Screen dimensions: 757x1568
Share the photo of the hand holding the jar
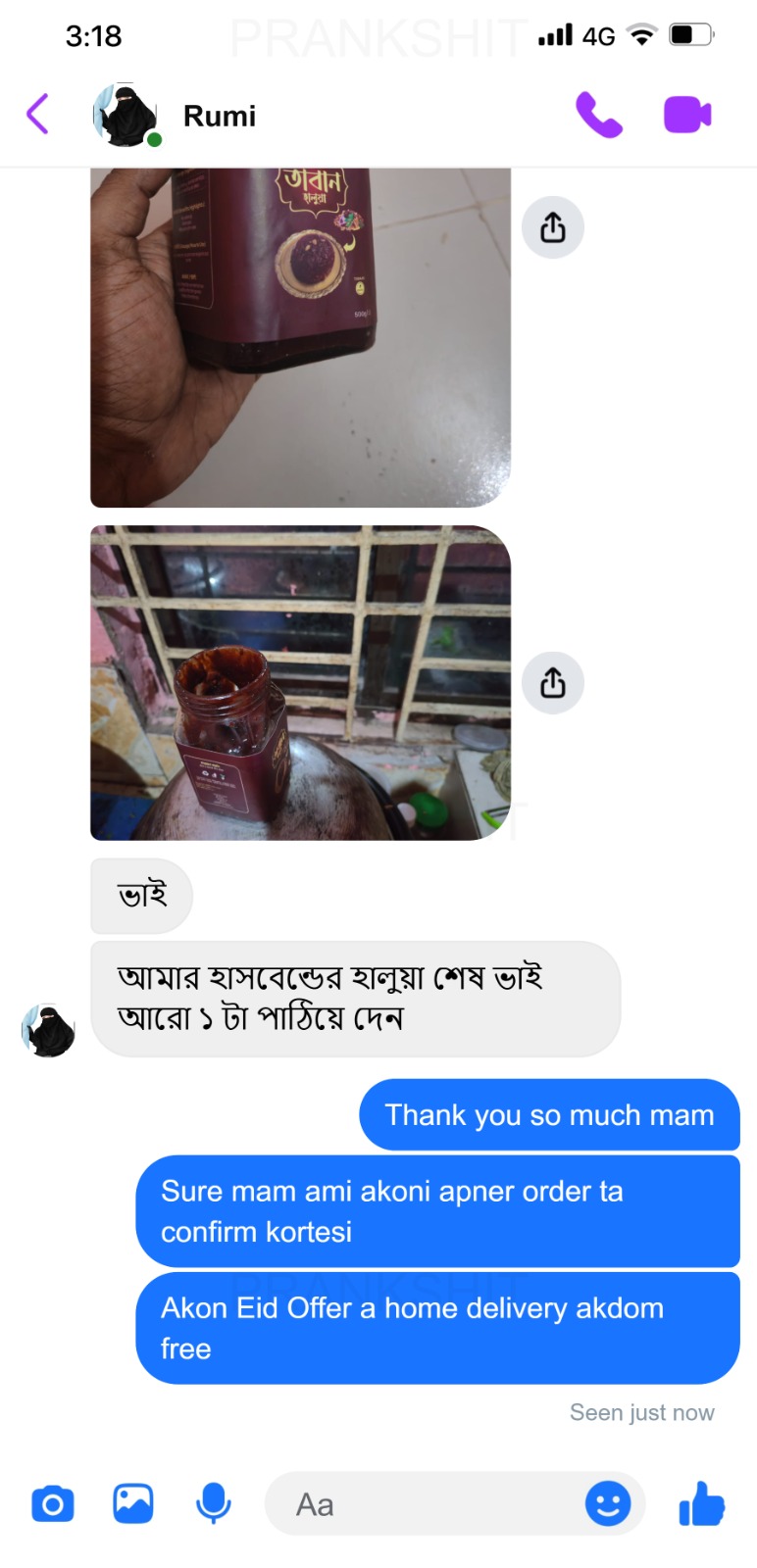pos(553,227)
